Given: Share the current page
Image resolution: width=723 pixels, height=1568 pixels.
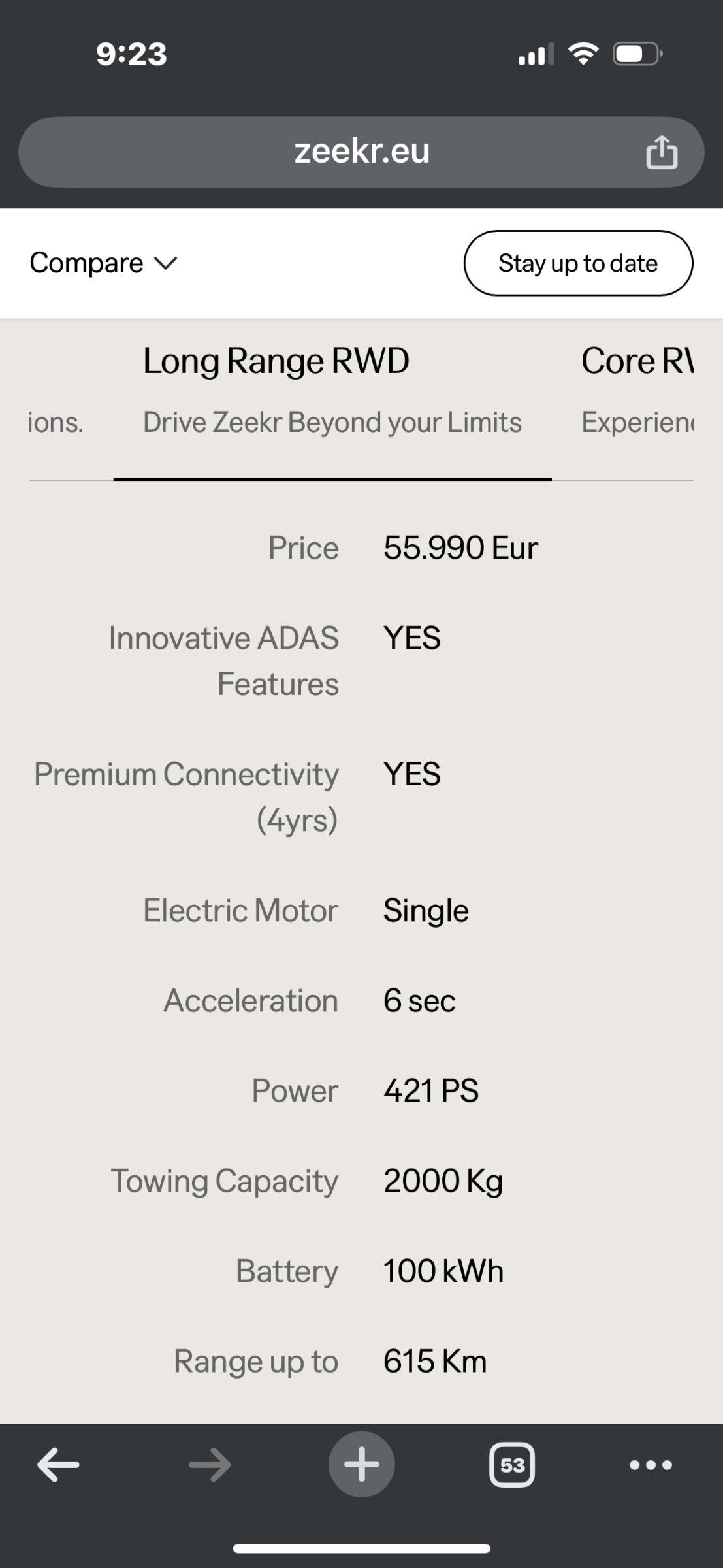Looking at the screenshot, I should tap(662, 152).
